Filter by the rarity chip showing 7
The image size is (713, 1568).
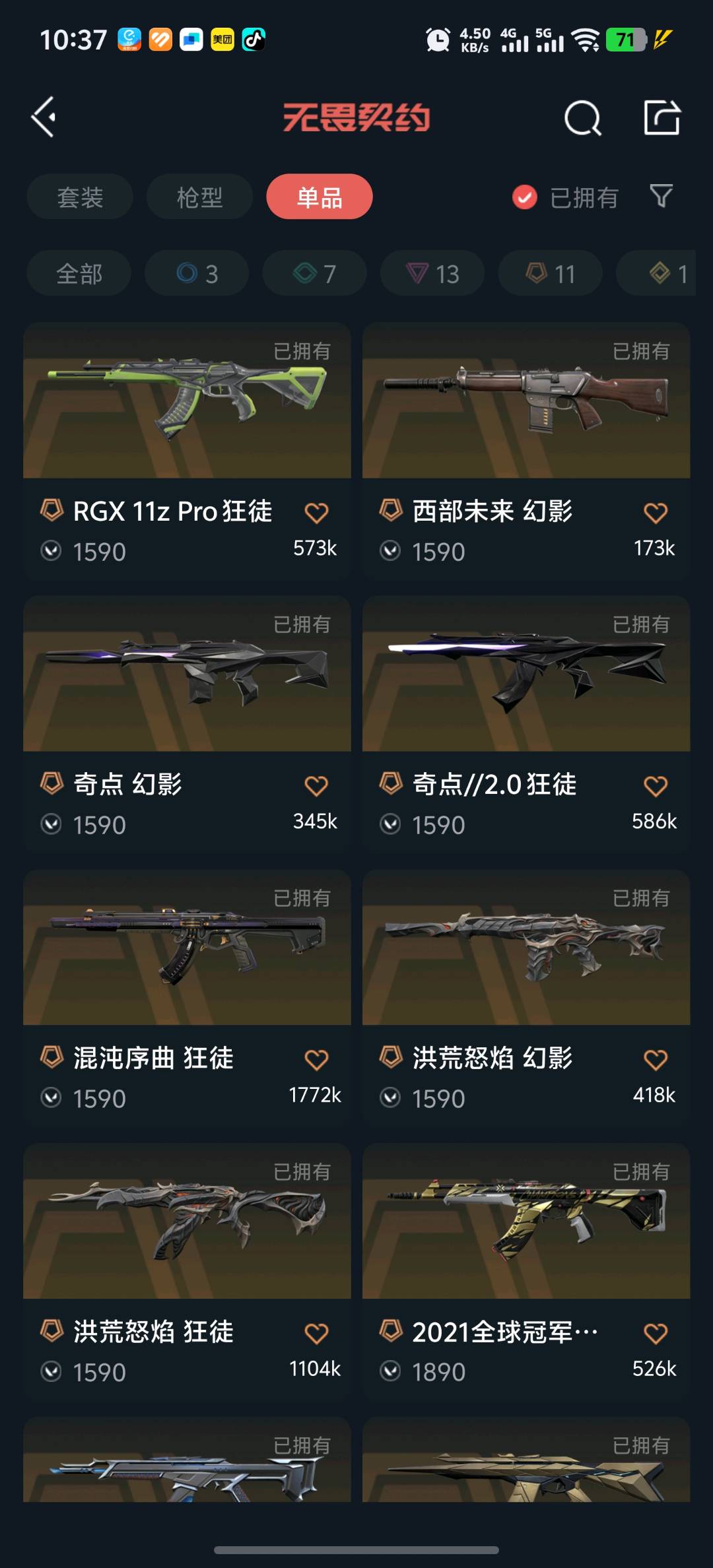[315, 273]
